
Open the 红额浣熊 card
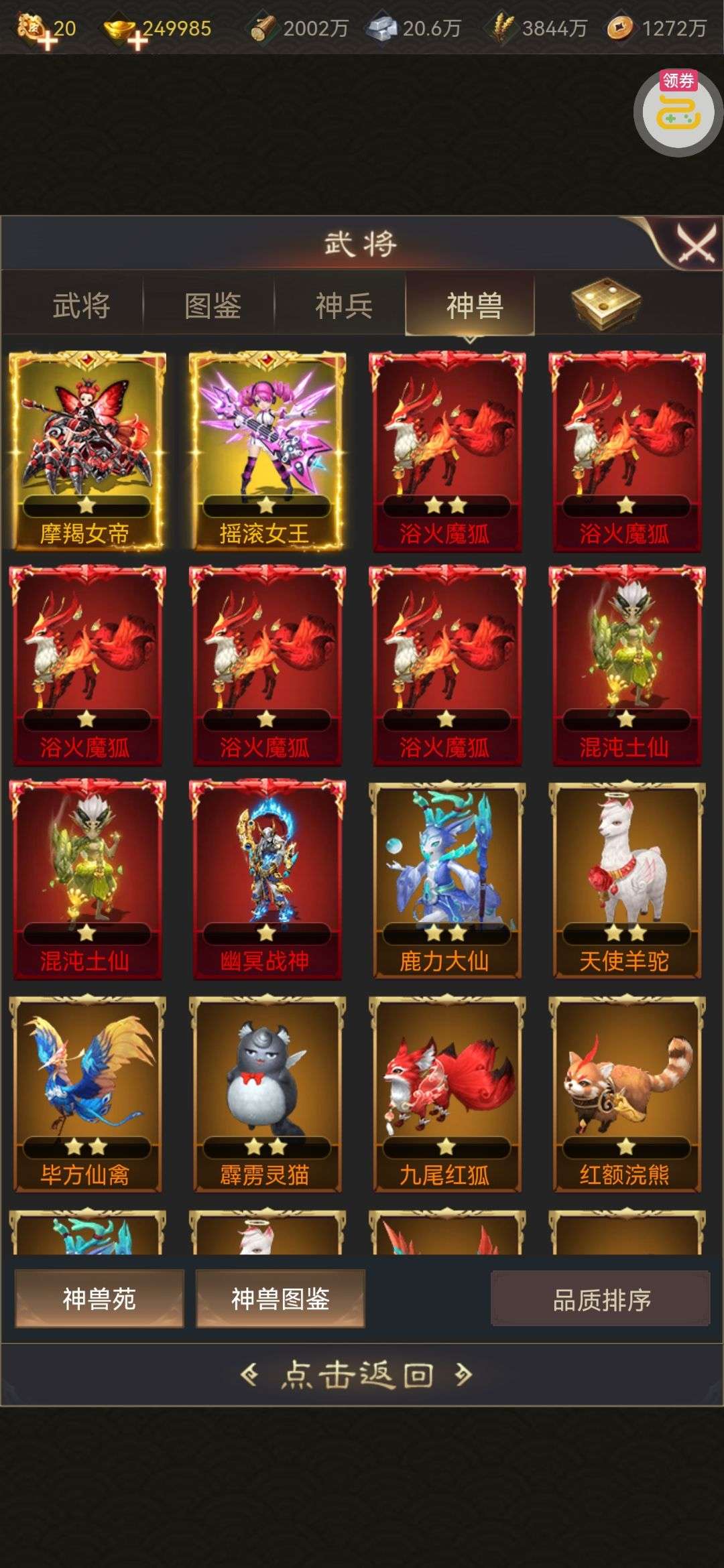point(626,1092)
